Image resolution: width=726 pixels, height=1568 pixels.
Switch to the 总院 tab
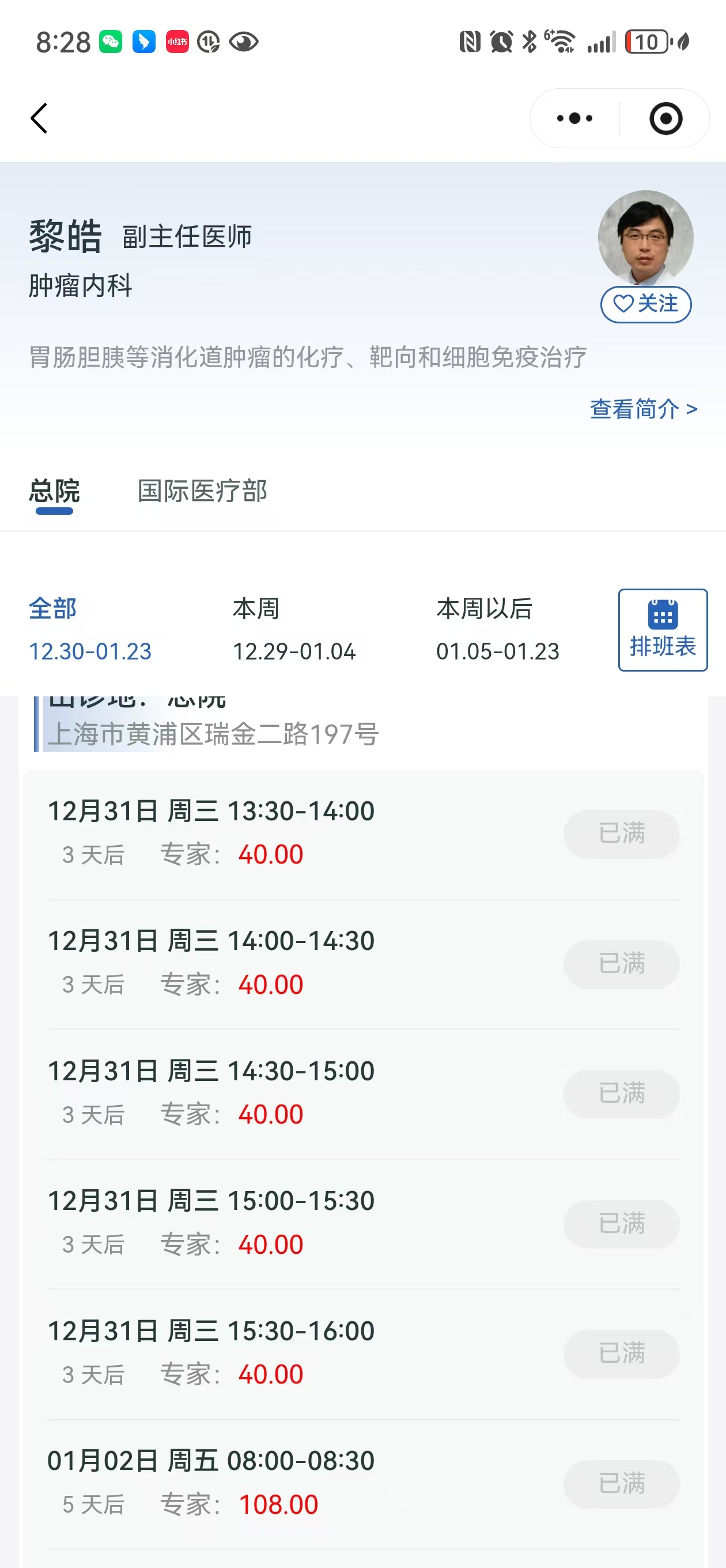click(54, 491)
